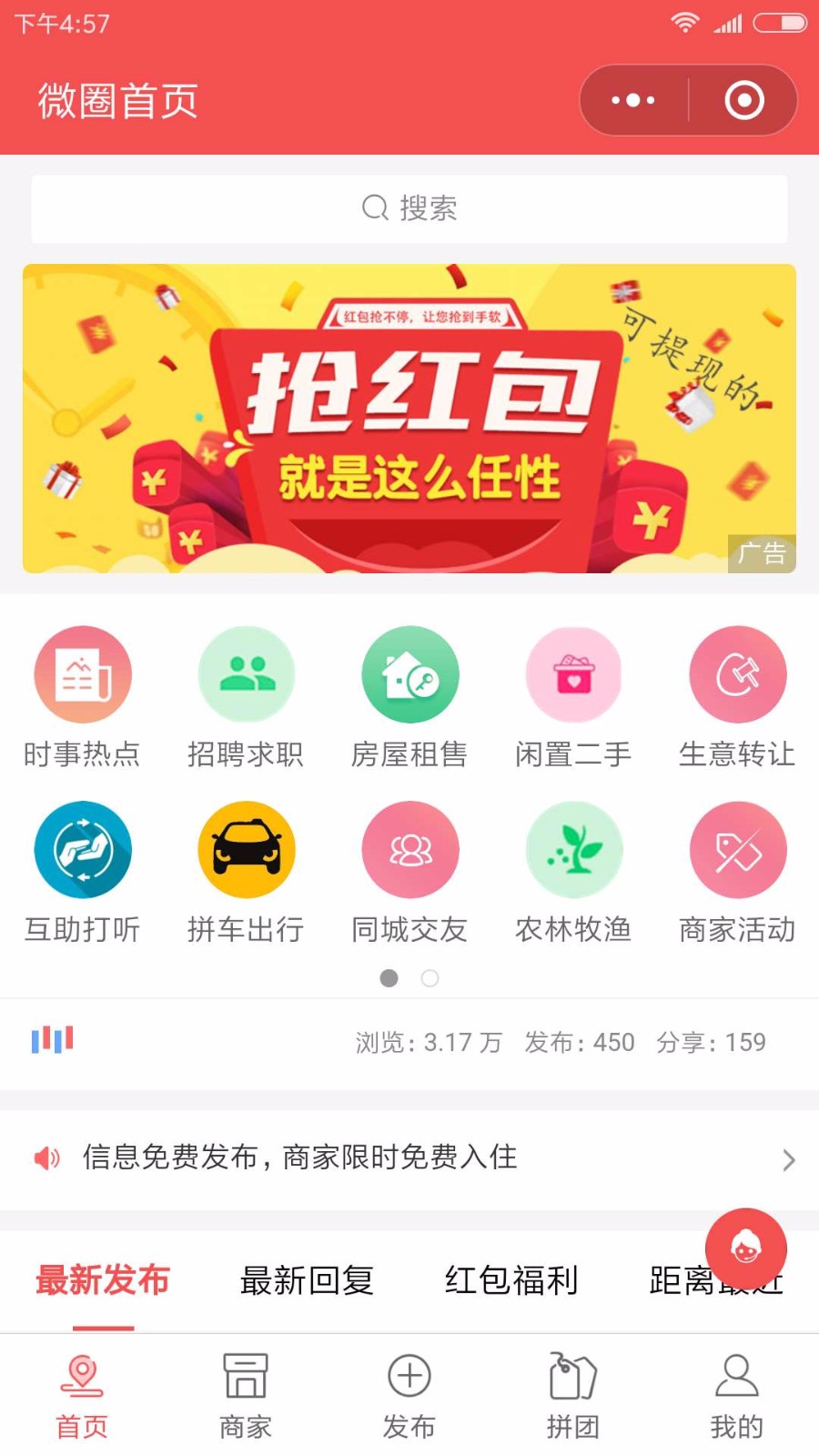Open 商家活动 category
The image size is (819, 1456).
[737, 873]
